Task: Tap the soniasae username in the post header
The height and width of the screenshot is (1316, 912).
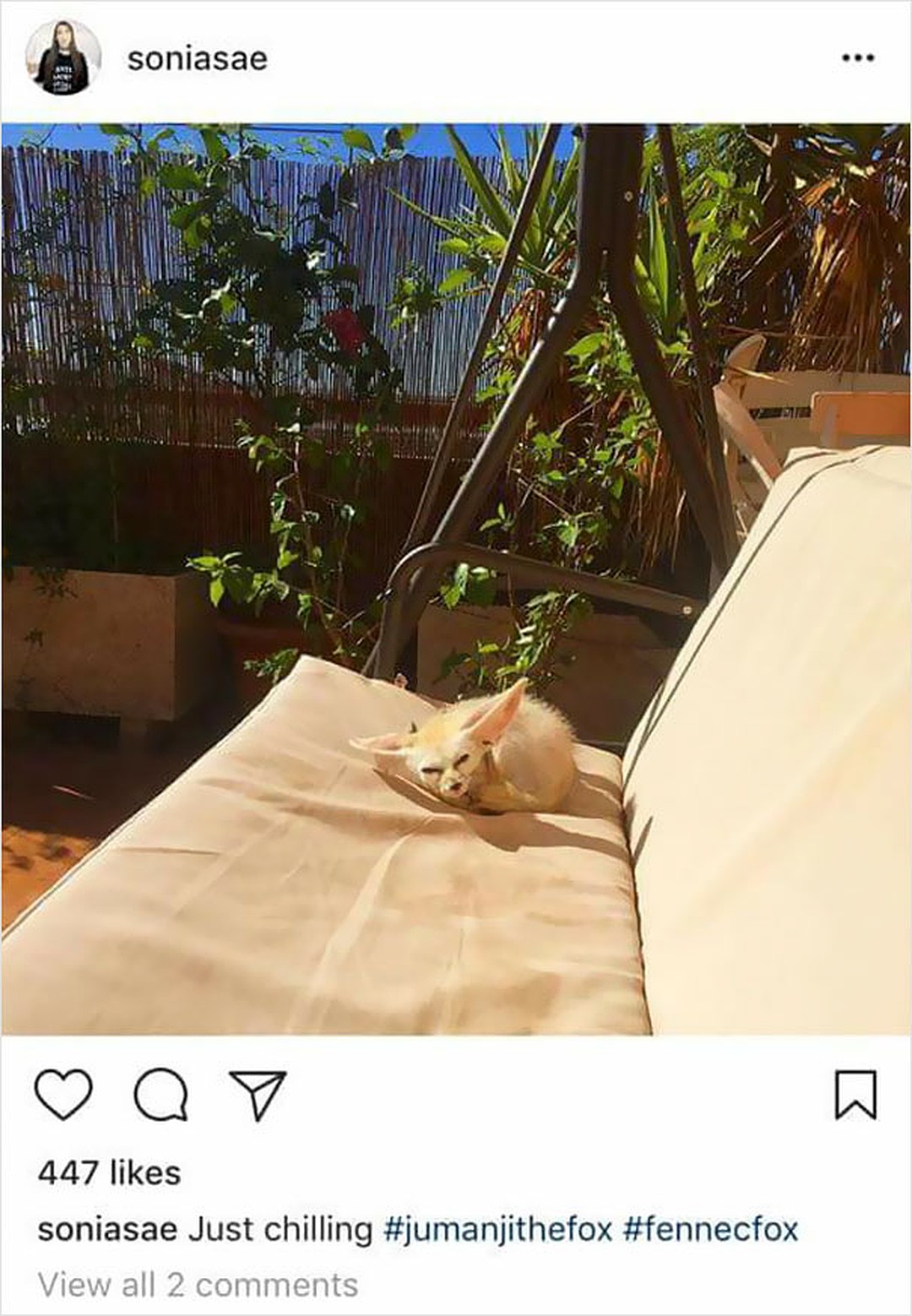Action: pyautogui.click(x=198, y=58)
